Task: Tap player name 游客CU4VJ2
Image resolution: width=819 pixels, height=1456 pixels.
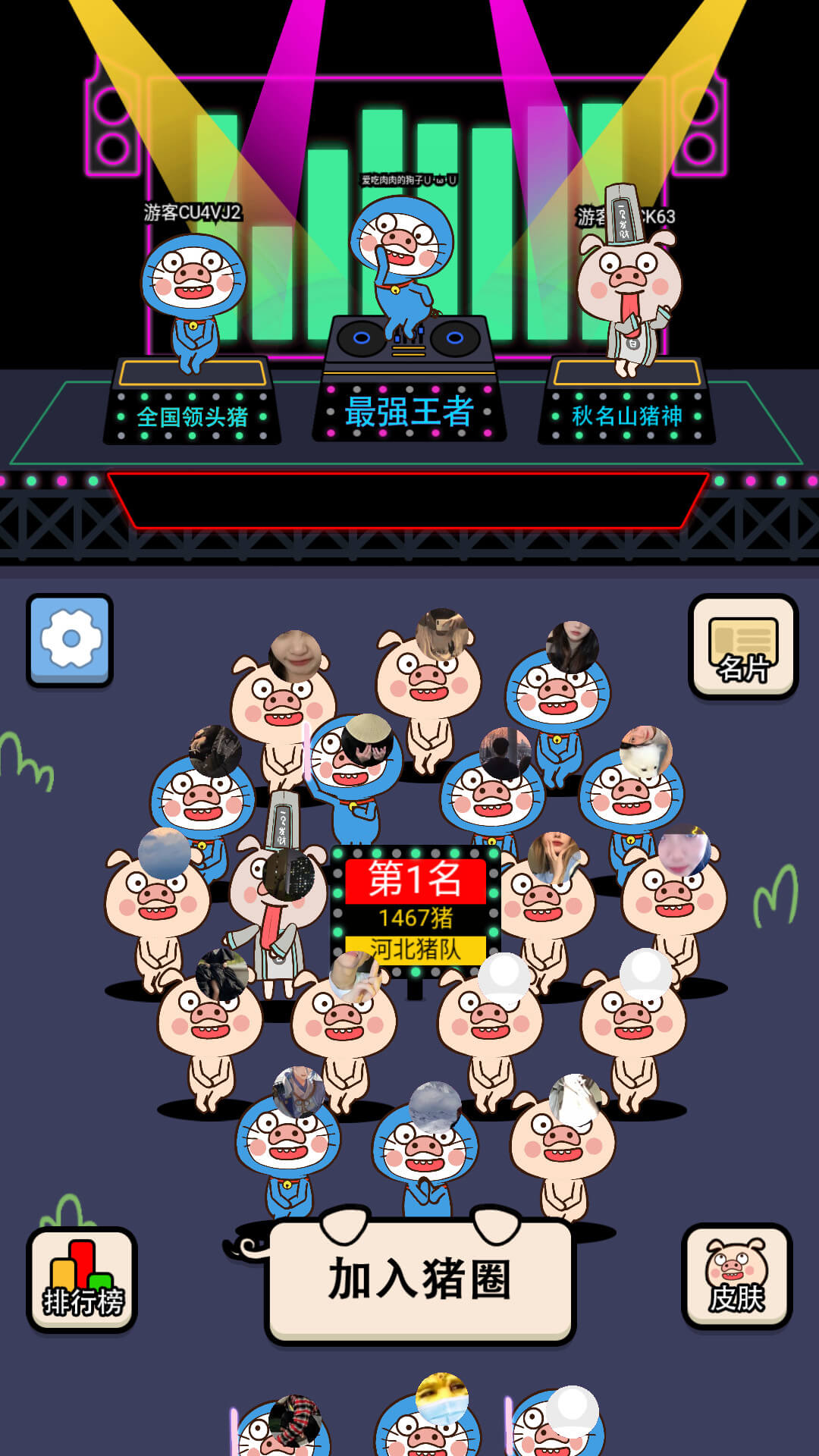Action: [x=192, y=213]
